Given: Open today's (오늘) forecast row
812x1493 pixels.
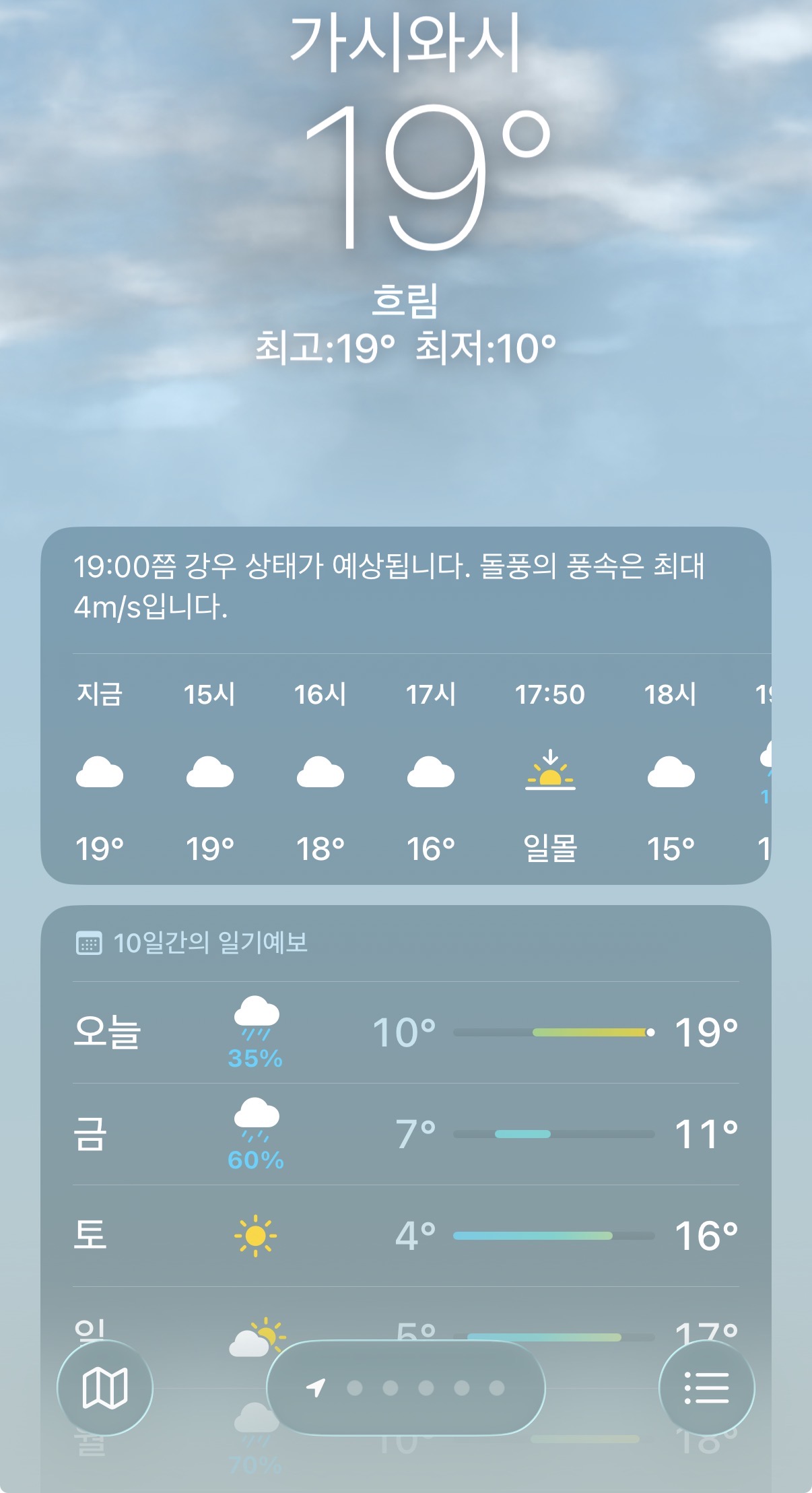Looking at the screenshot, I should click(405, 1032).
